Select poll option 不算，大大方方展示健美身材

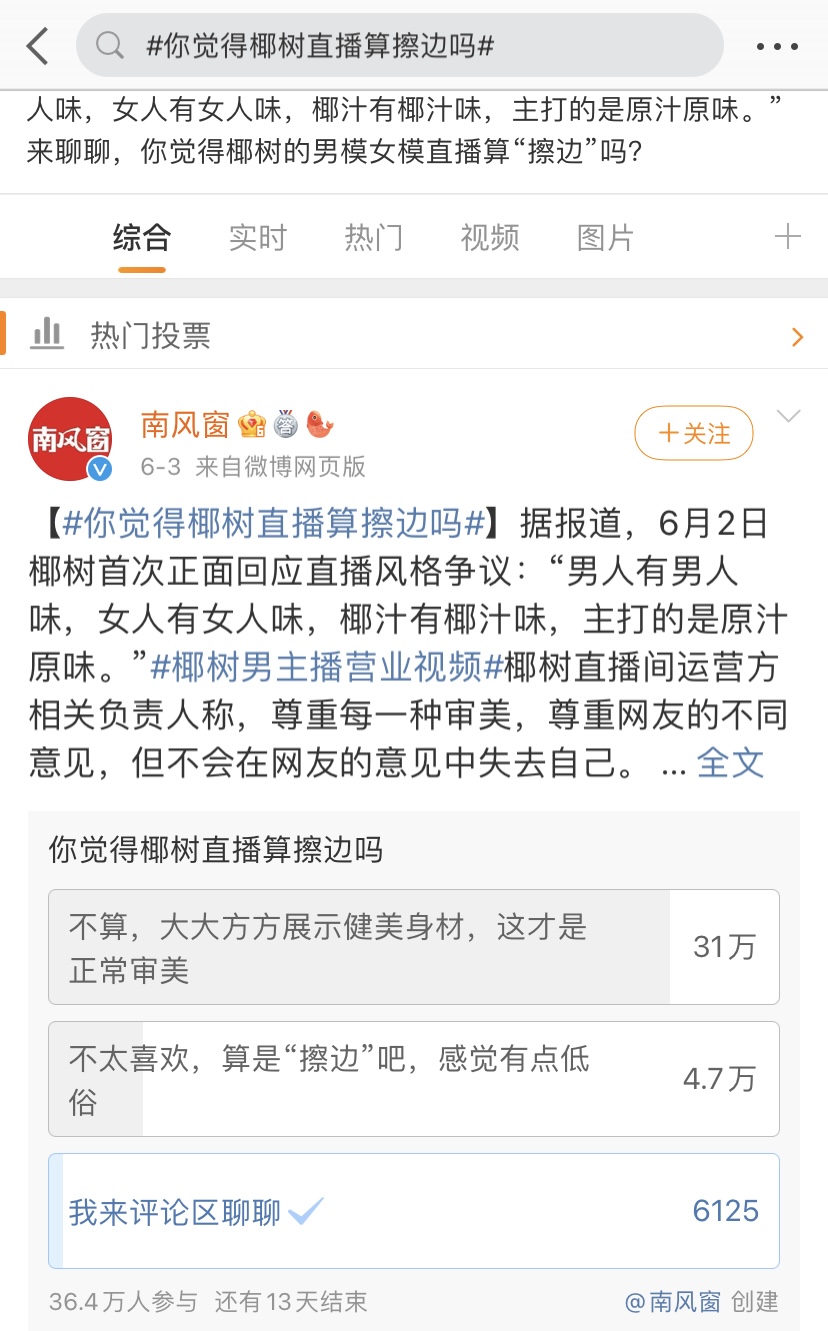pyautogui.click(x=413, y=947)
